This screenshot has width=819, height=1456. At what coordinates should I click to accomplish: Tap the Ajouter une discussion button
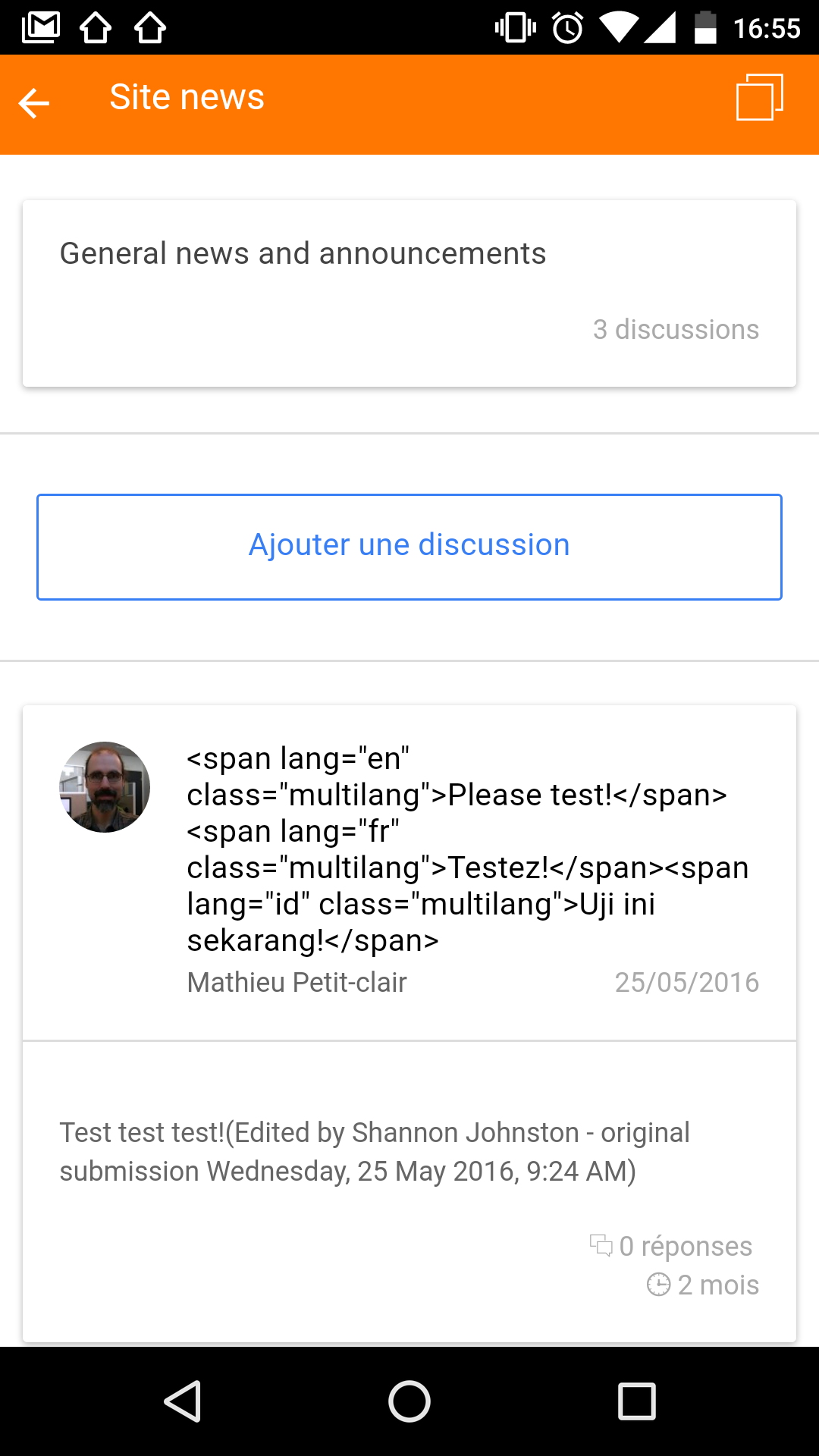point(409,547)
